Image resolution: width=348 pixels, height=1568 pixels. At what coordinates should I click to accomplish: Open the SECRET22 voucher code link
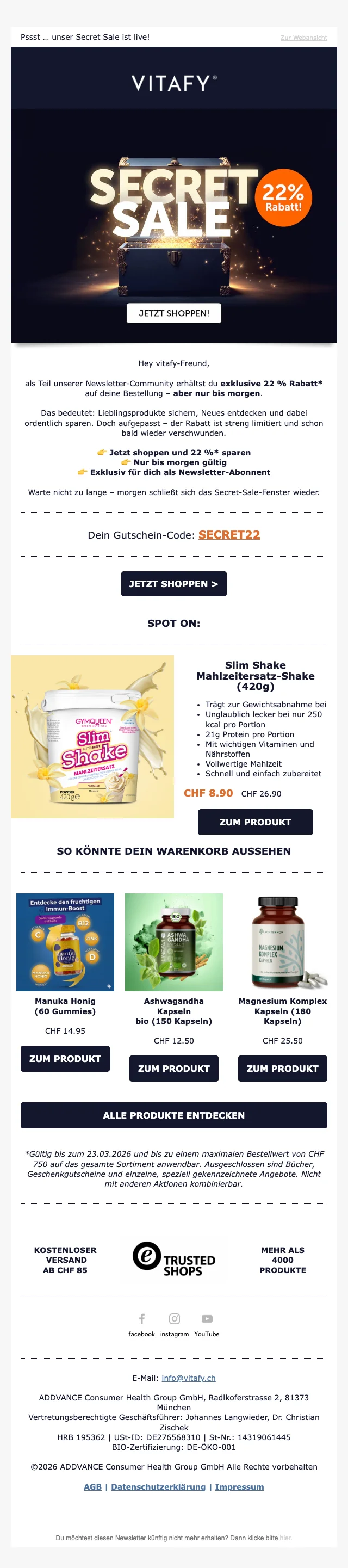[229, 534]
